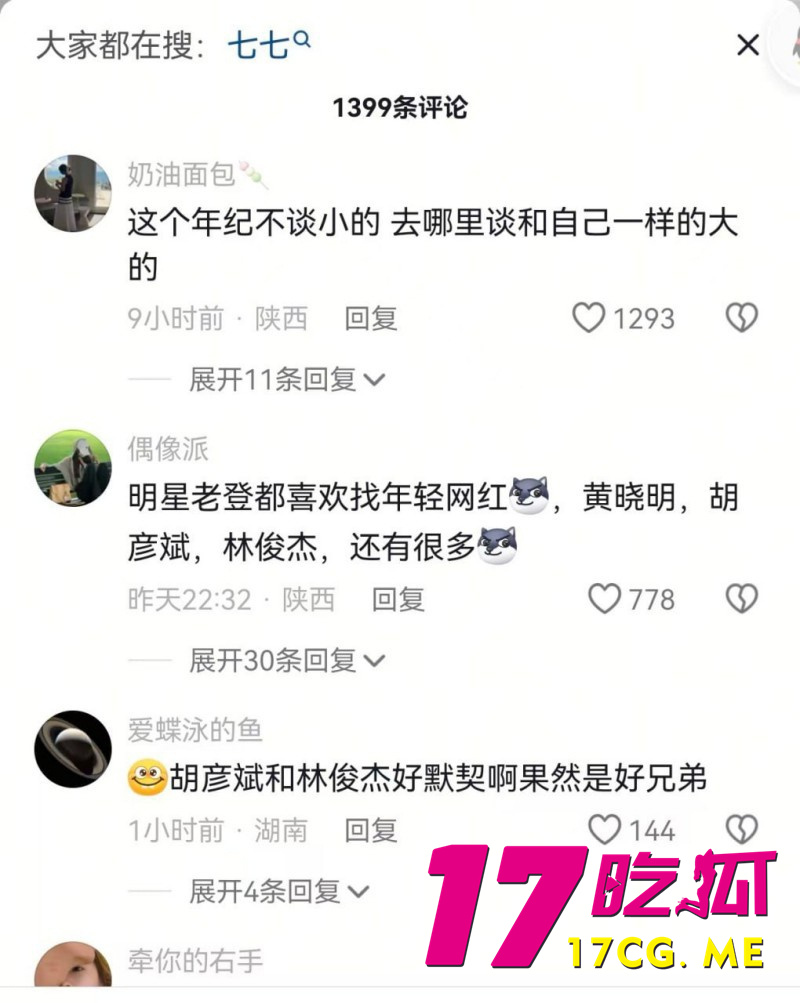Toggle like on 偶像派's comment about 明星老登
The width and height of the screenshot is (800, 1003).
pos(604,598)
